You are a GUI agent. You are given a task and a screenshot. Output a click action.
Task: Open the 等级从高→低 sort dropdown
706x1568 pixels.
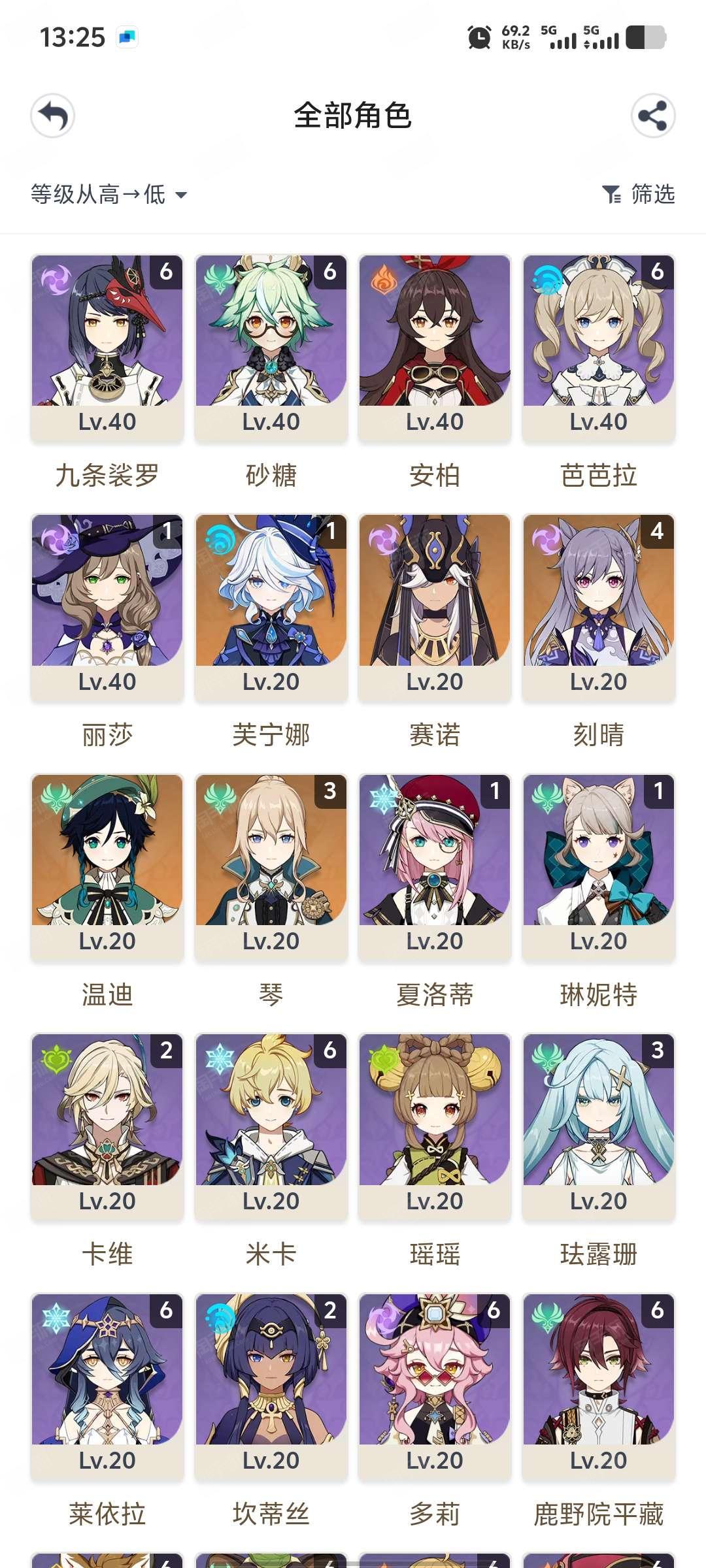pyautogui.click(x=109, y=195)
